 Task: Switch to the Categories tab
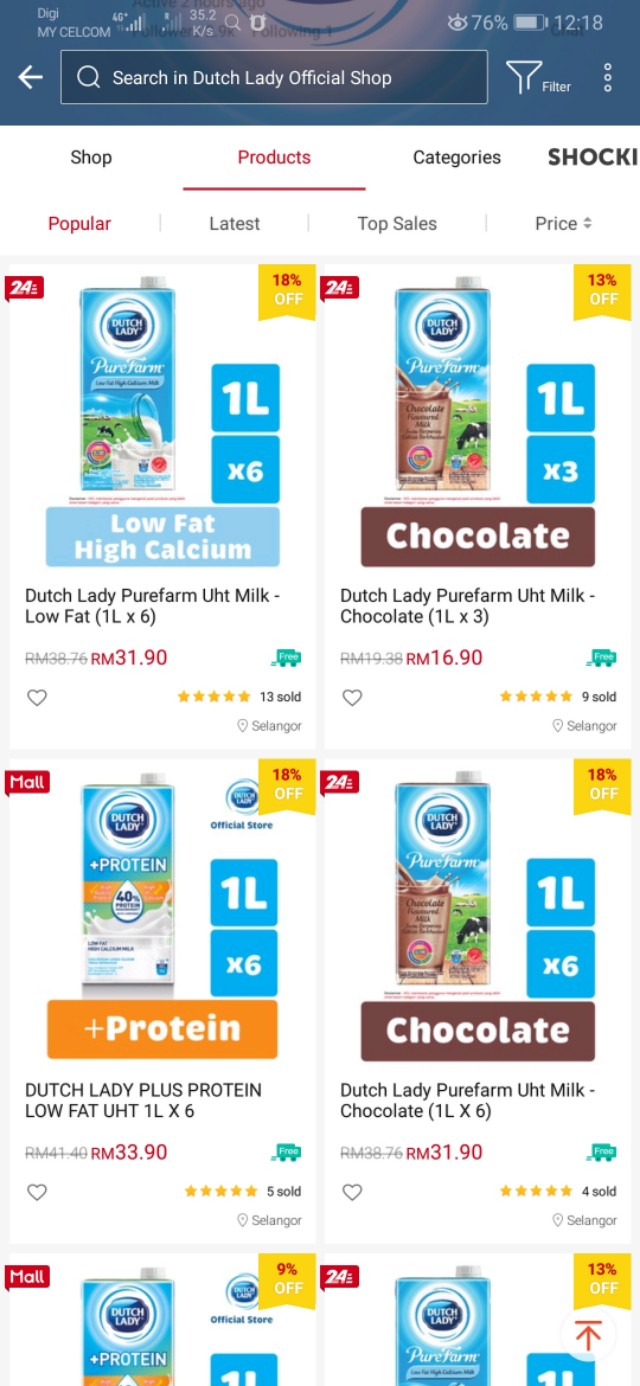coord(456,157)
